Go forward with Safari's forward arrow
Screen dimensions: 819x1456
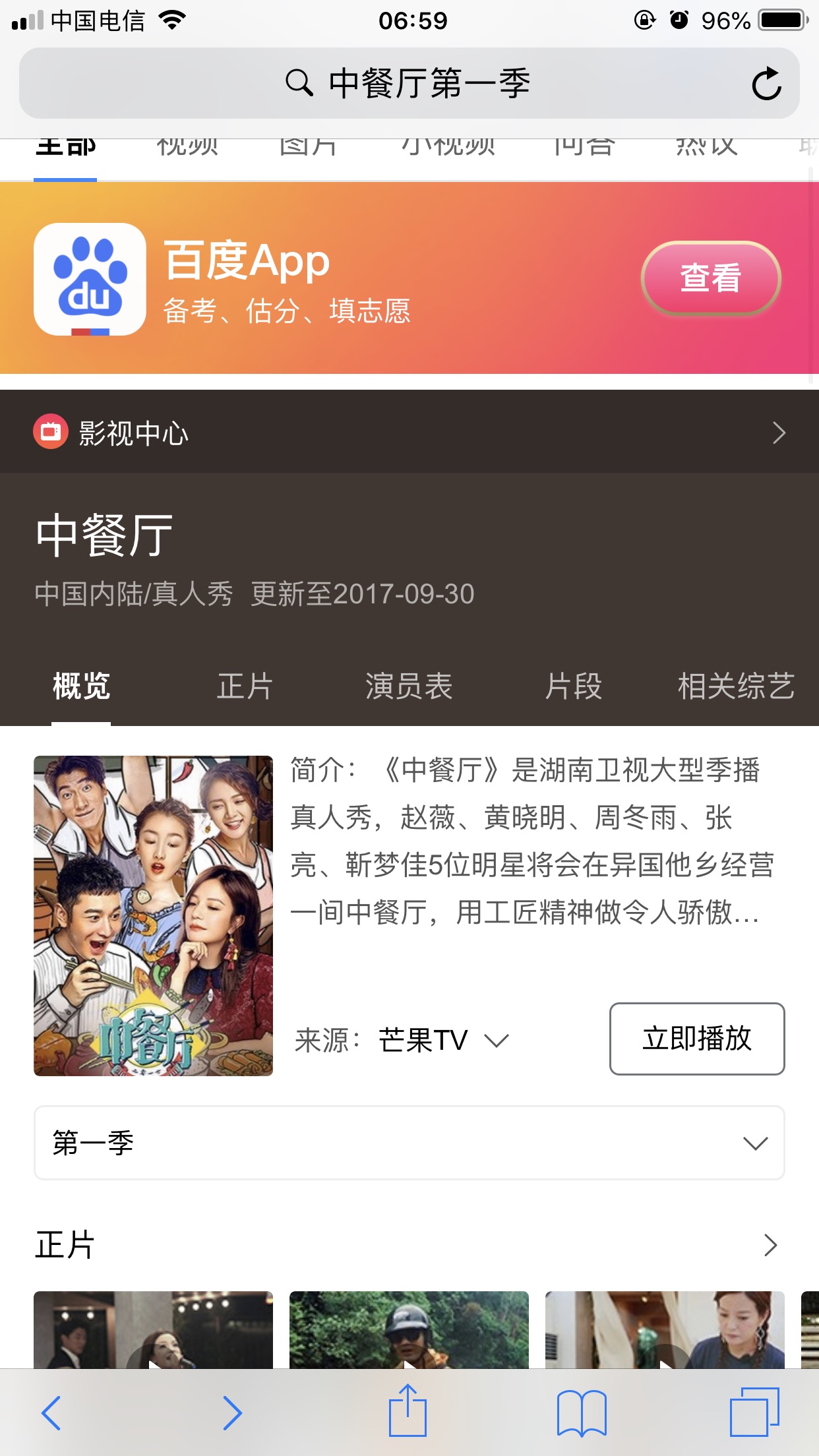coord(232,1412)
